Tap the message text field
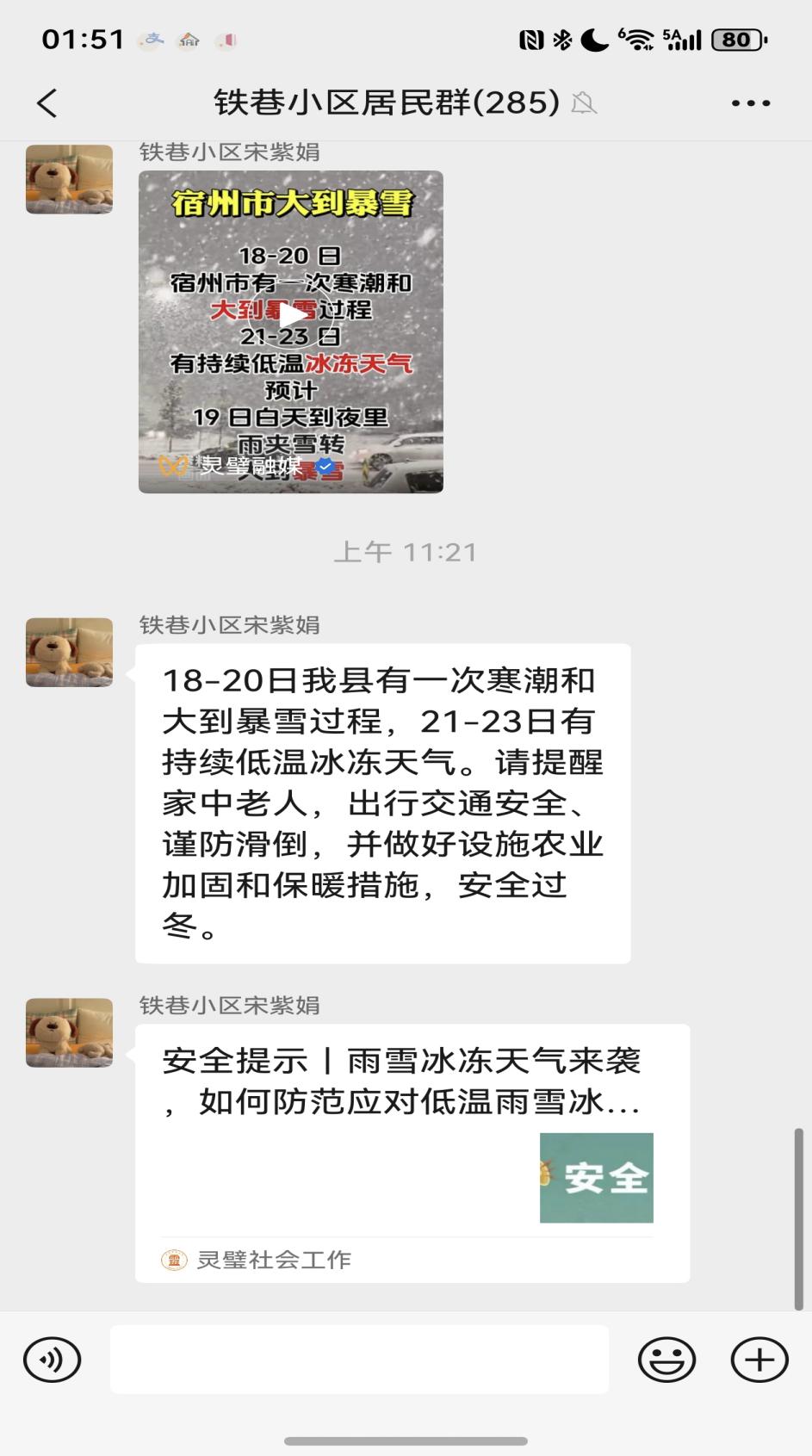The height and width of the screenshot is (1456, 812). [359, 1360]
